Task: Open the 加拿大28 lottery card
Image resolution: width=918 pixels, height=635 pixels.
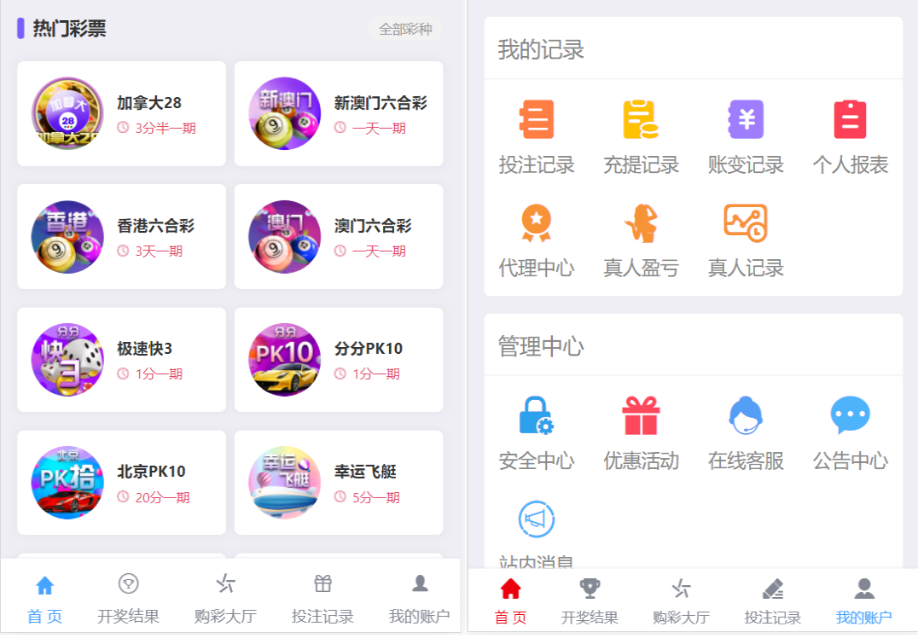Action: (x=121, y=114)
